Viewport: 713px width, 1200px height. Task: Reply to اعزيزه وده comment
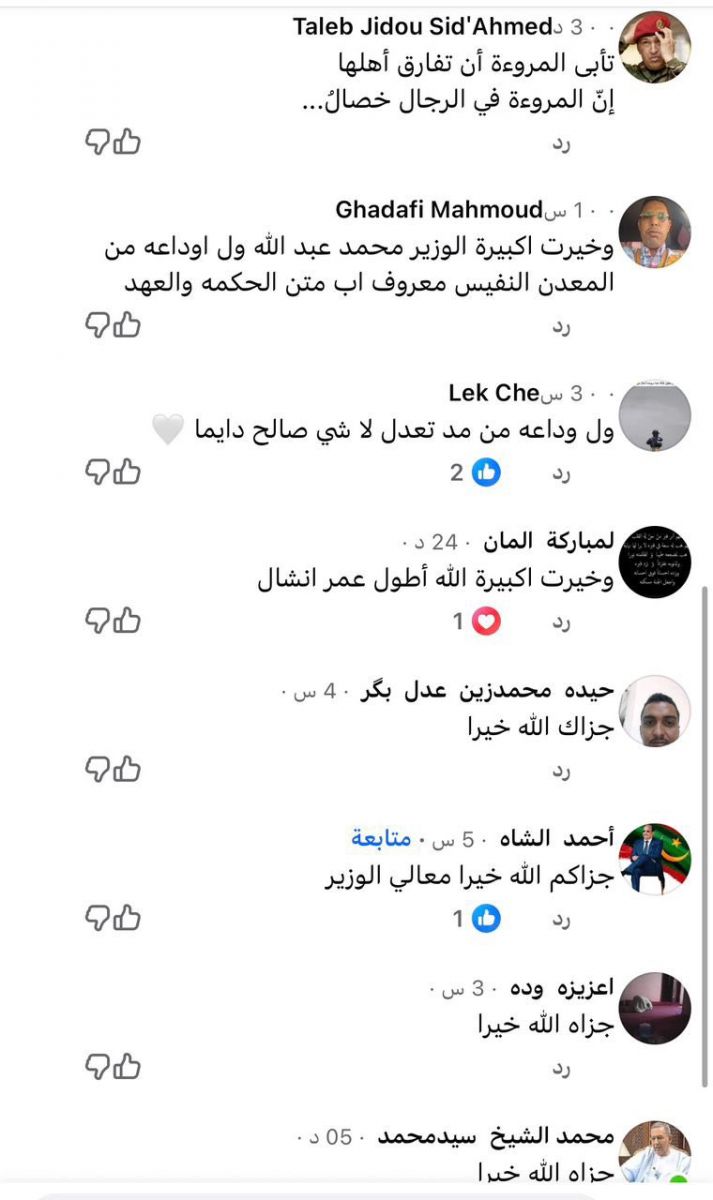[x=560, y=1068]
